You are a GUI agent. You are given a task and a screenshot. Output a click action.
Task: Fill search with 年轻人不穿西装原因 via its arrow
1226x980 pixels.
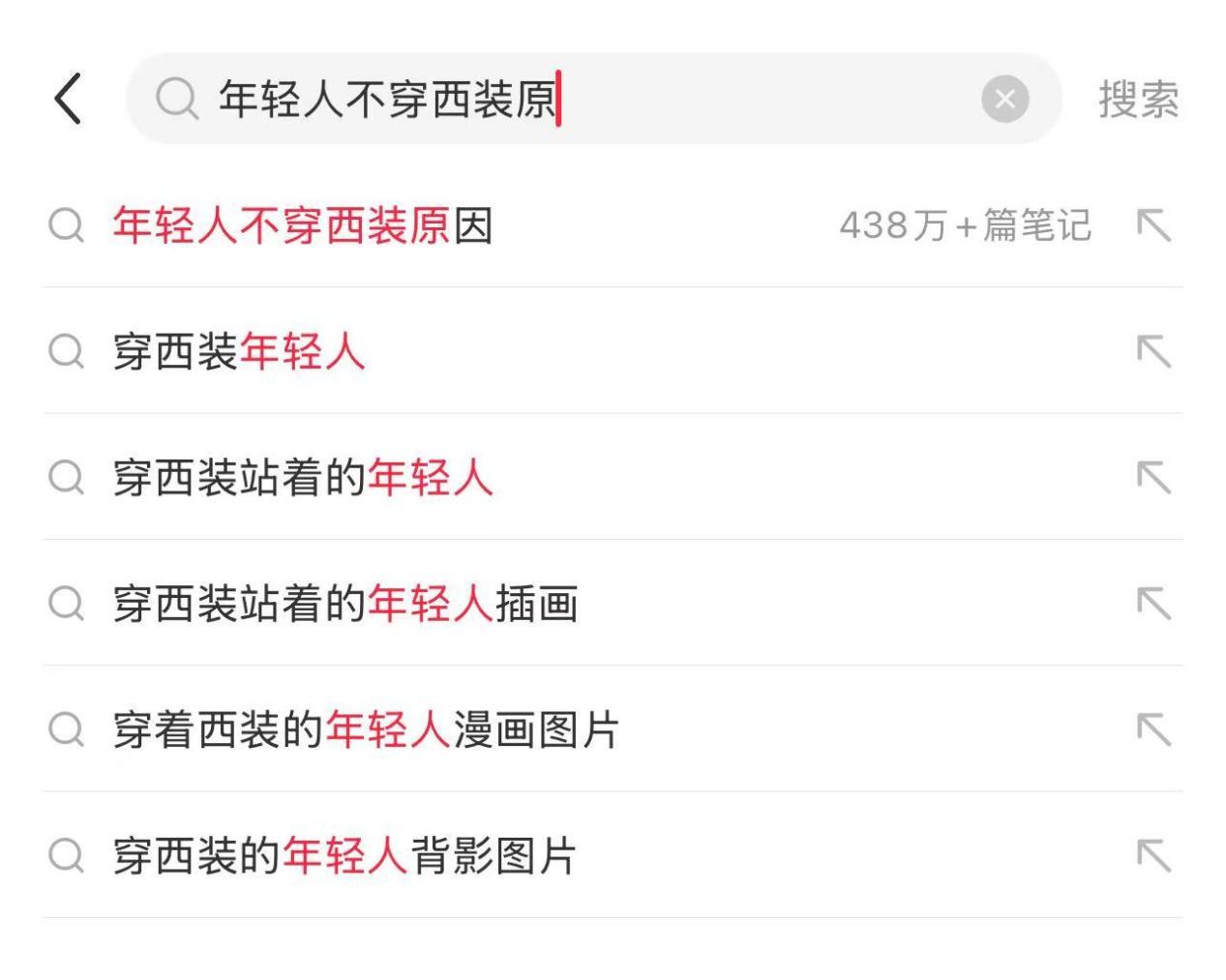(1153, 225)
